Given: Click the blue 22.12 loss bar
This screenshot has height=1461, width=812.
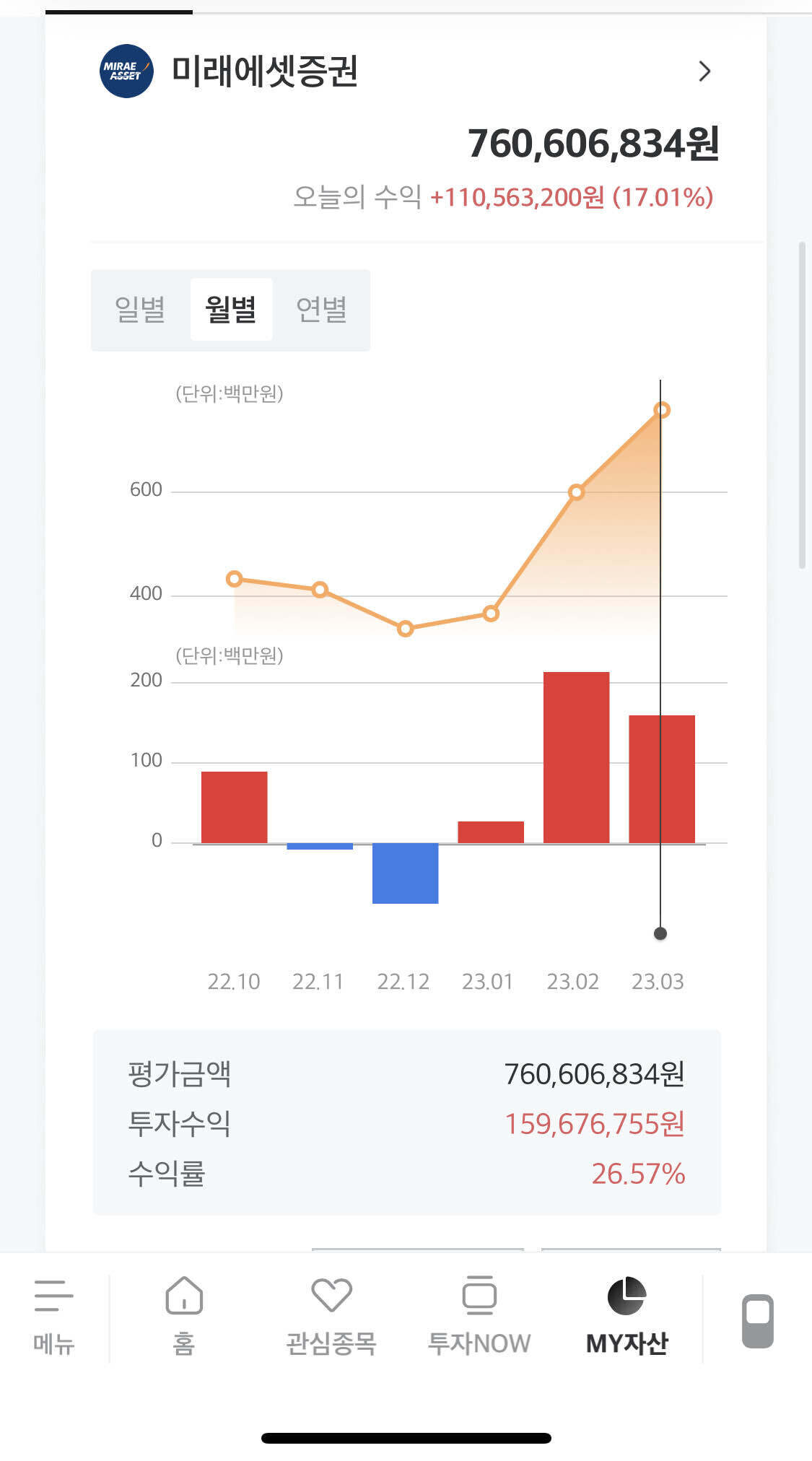Looking at the screenshot, I should [404, 873].
